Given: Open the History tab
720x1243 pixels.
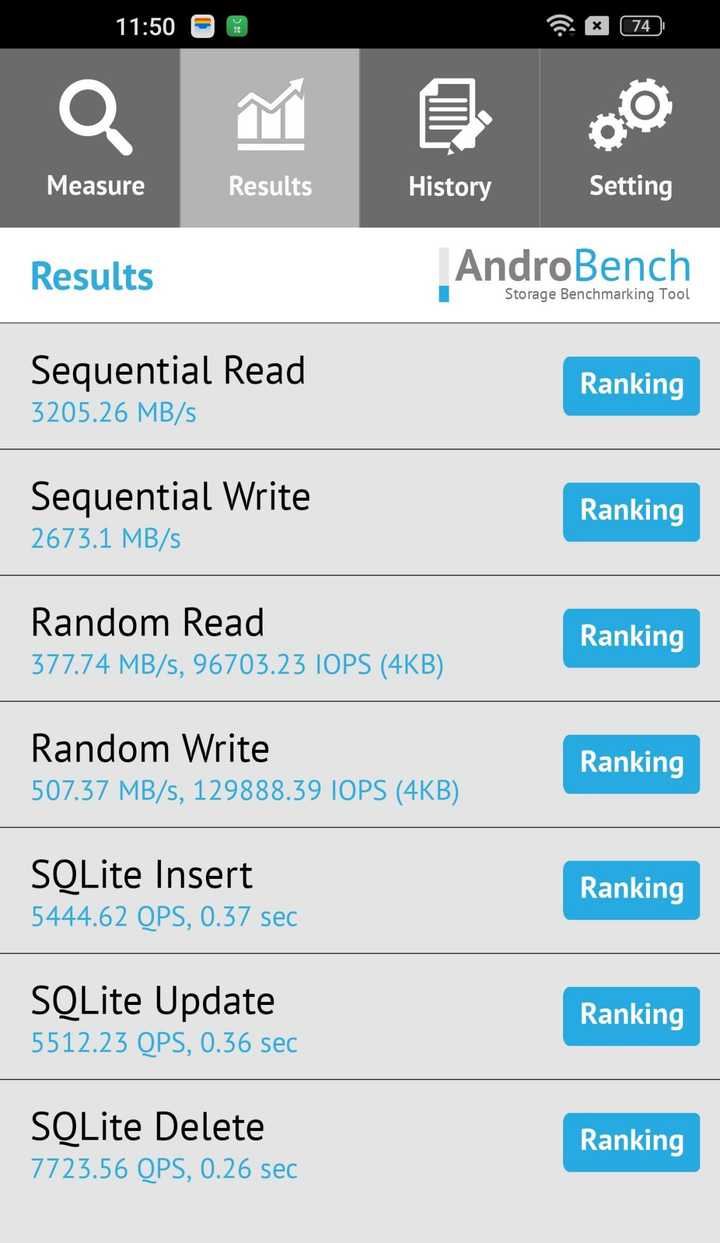Looking at the screenshot, I should [x=450, y=138].
